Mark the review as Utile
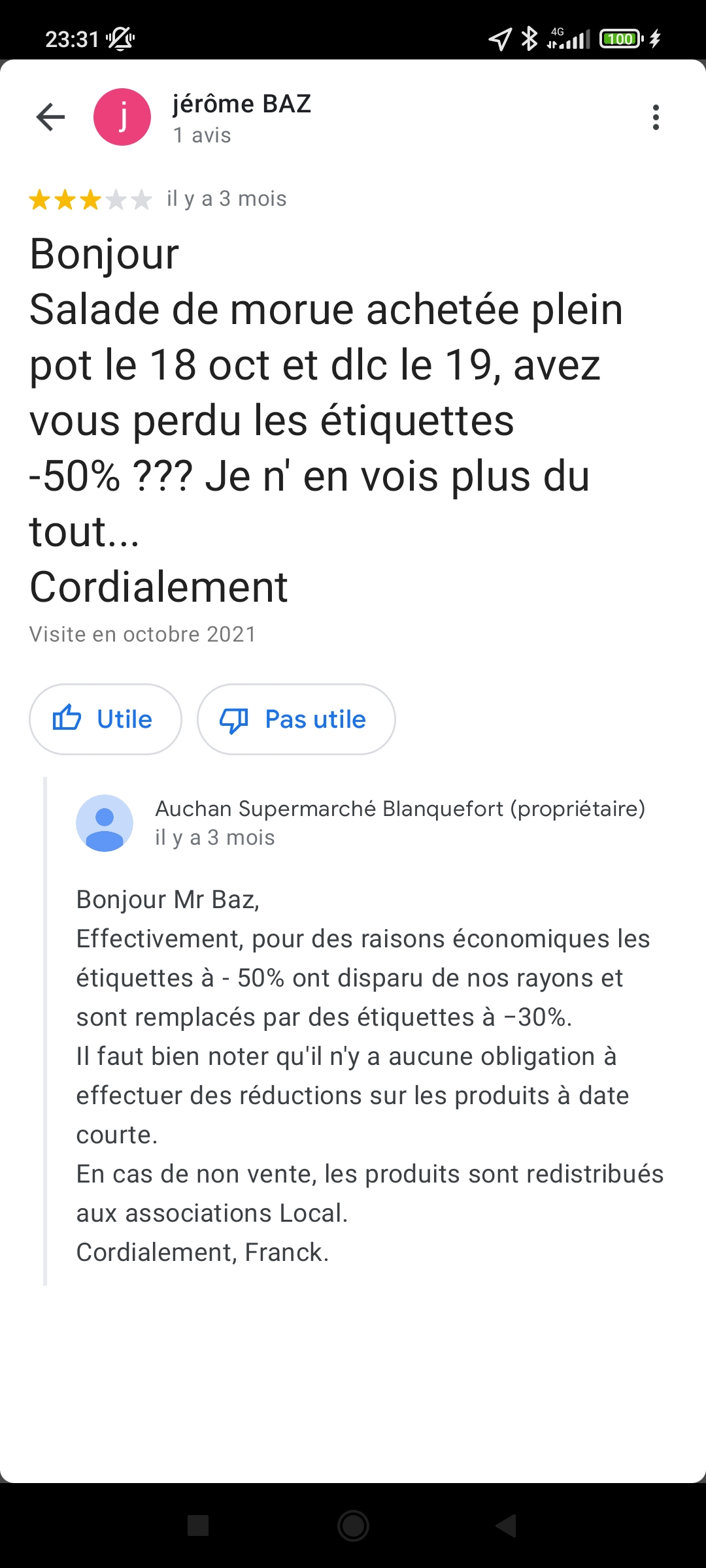The height and width of the screenshot is (1568, 706). pyautogui.click(x=105, y=719)
